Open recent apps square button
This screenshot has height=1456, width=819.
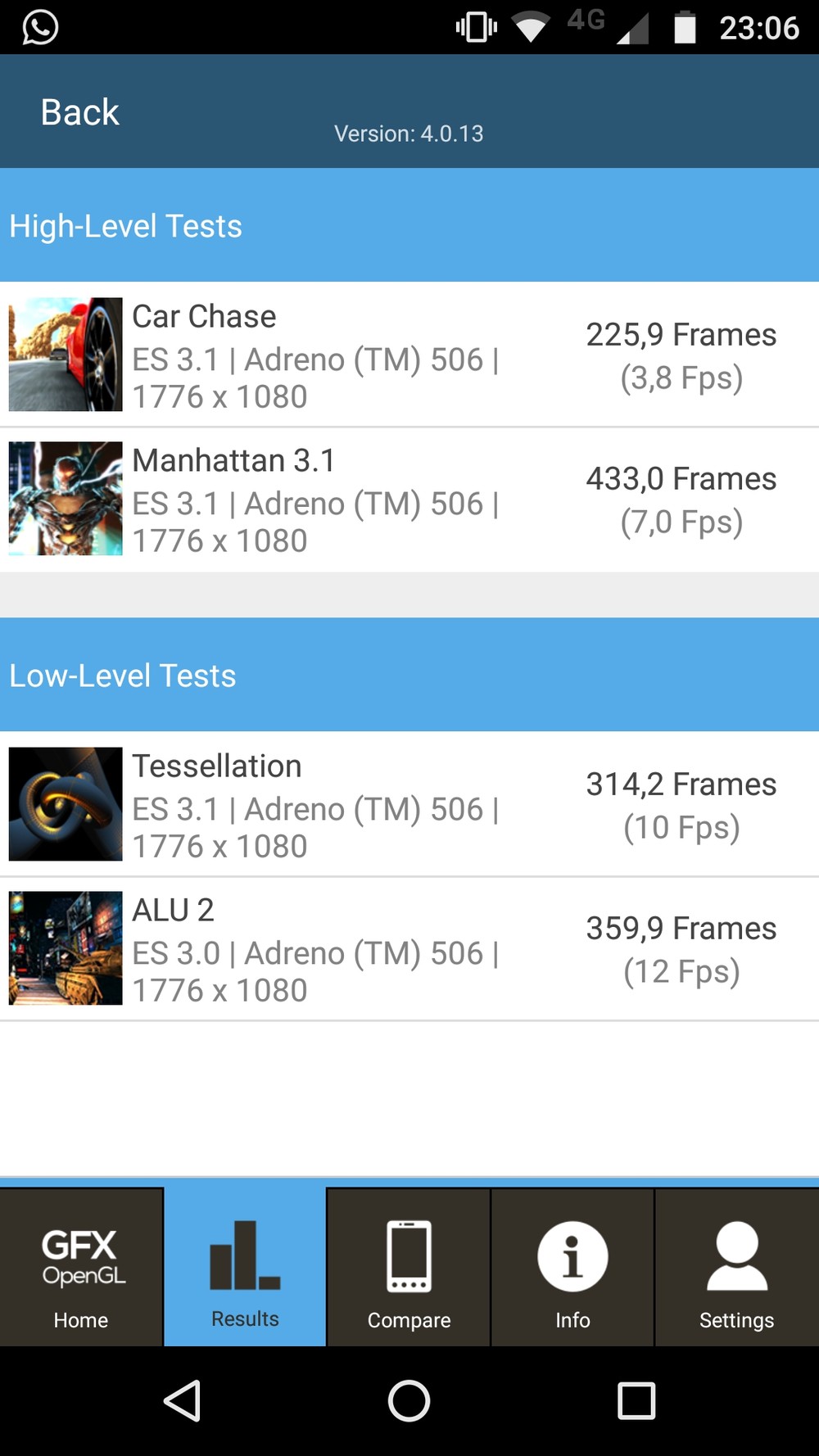pyautogui.click(x=636, y=1400)
